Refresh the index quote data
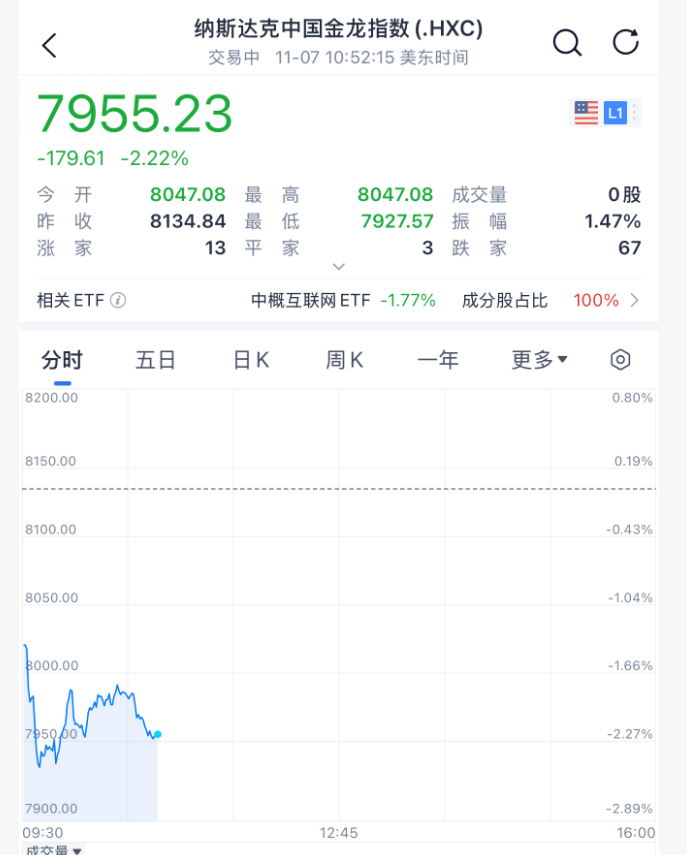 coord(625,43)
